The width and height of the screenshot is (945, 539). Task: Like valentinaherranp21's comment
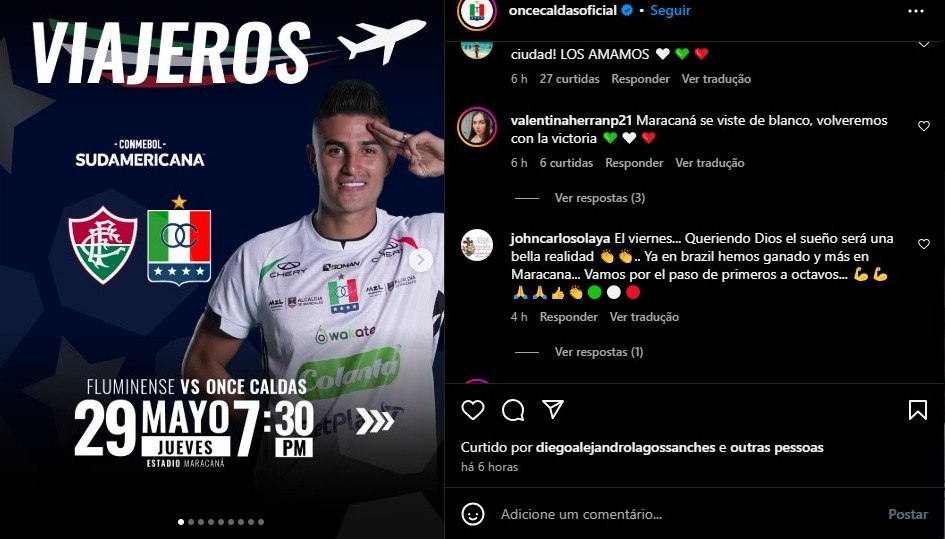point(923,126)
